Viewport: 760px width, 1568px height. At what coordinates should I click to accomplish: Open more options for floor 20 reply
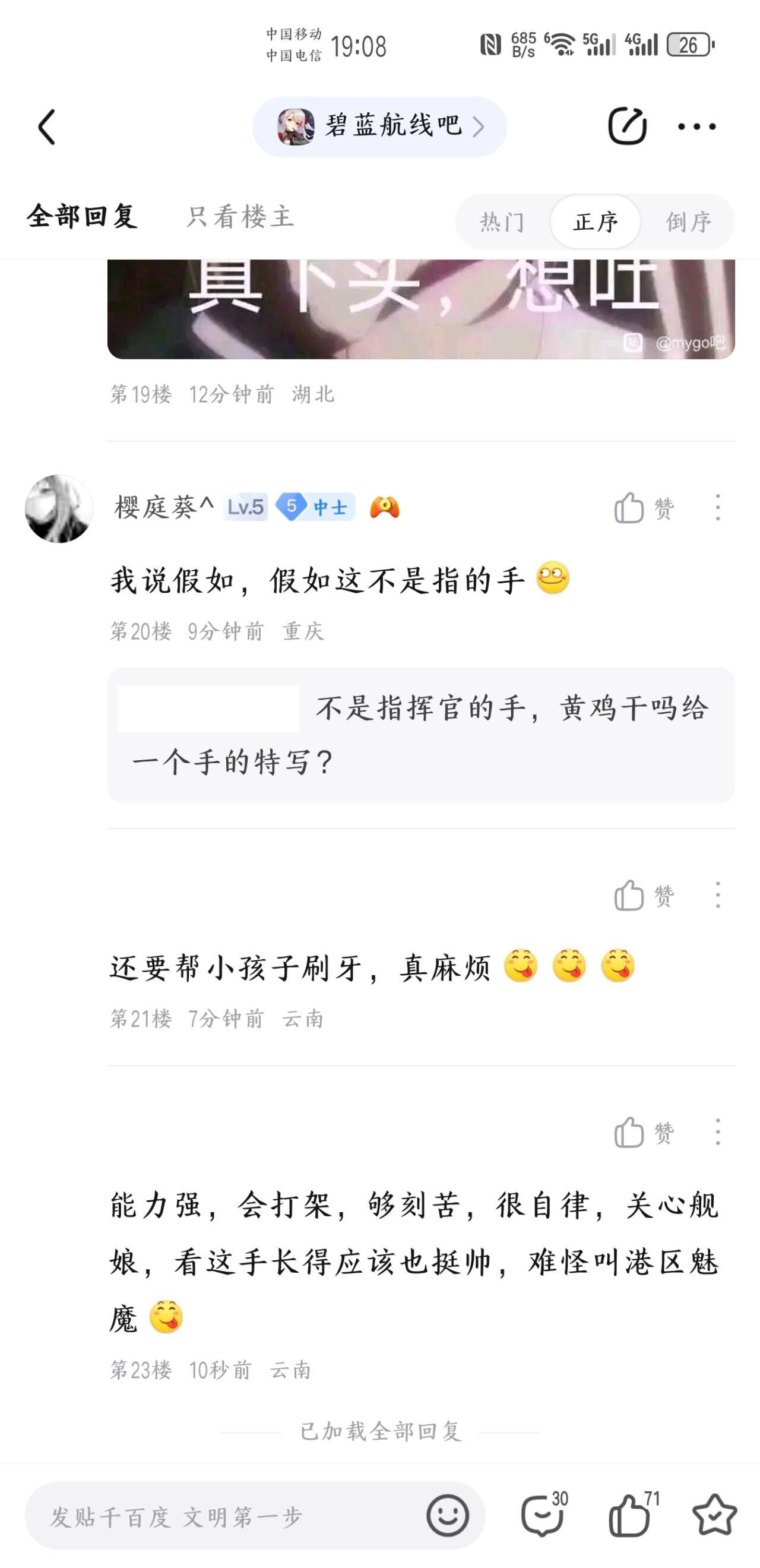click(x=718, y=508)
